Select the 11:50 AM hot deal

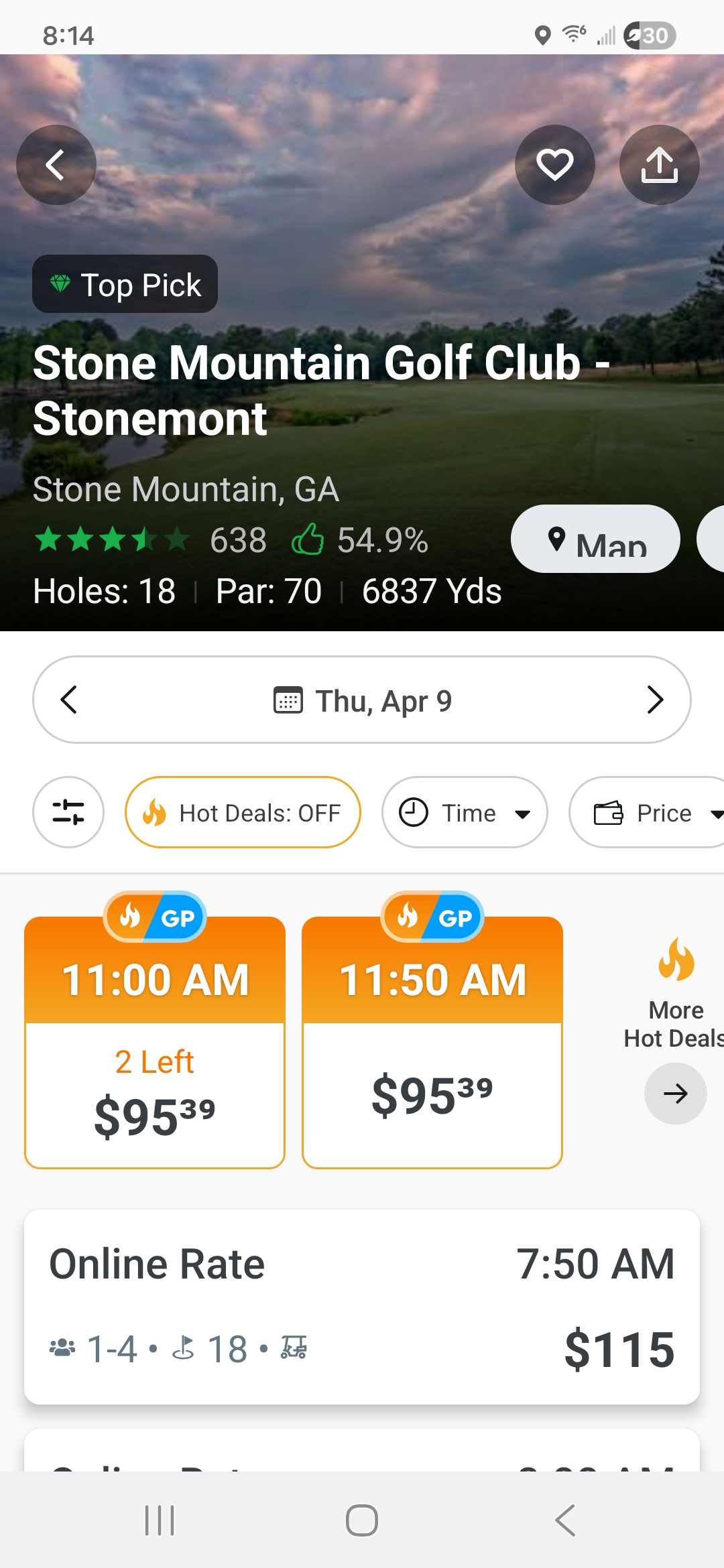point(432,1043)
